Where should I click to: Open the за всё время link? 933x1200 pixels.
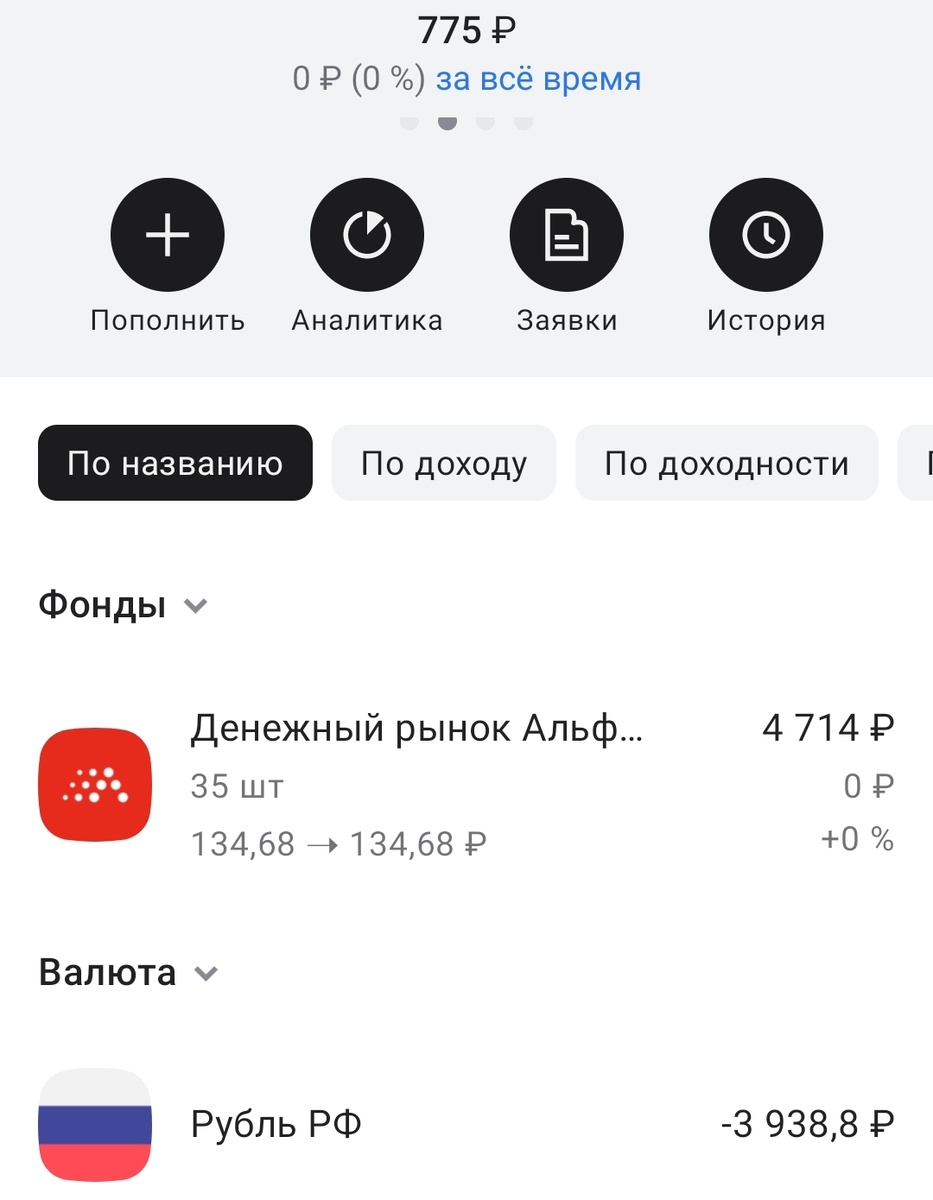[539, 78]
